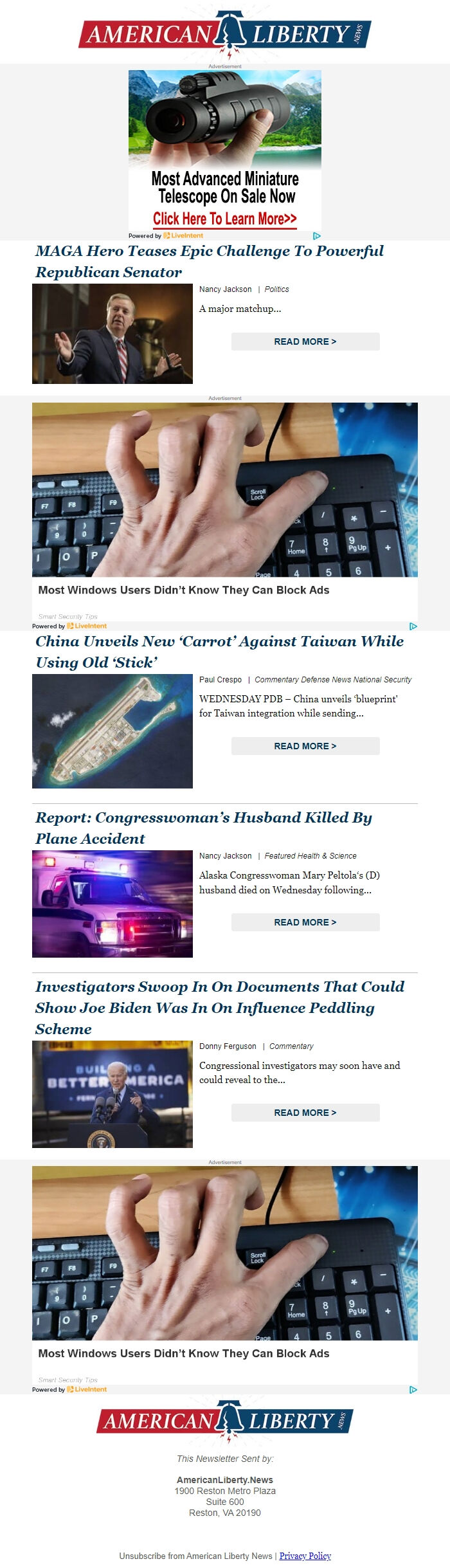
Task: Open READ MORE for the Joe Biden documents story
Action: (x=305, y=1113)
